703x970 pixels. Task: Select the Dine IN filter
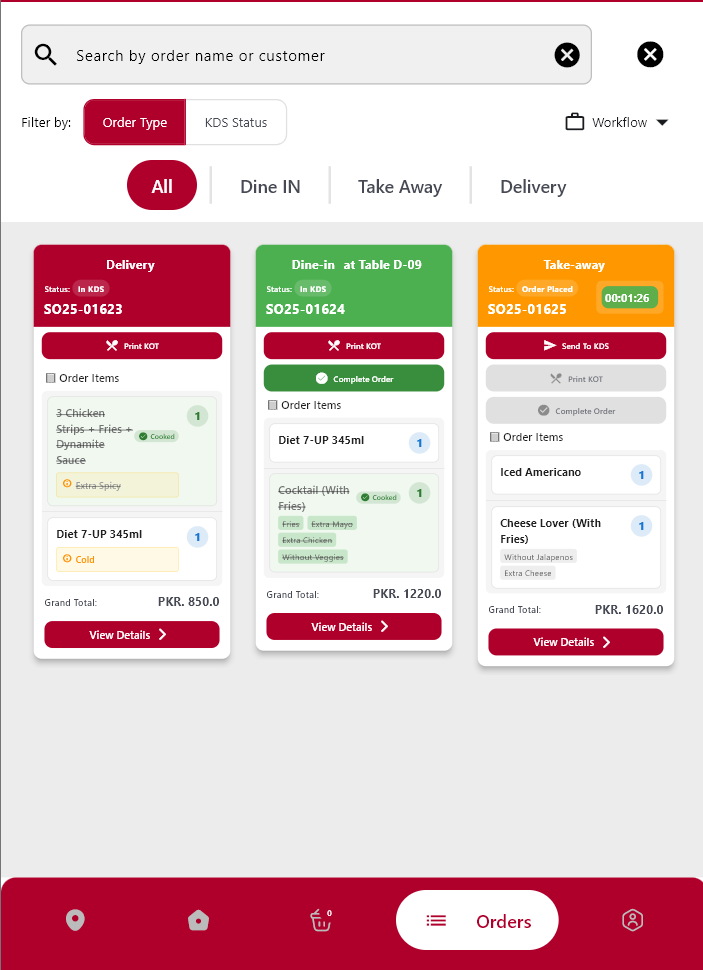pyautogui.click(x=270, y=186)
